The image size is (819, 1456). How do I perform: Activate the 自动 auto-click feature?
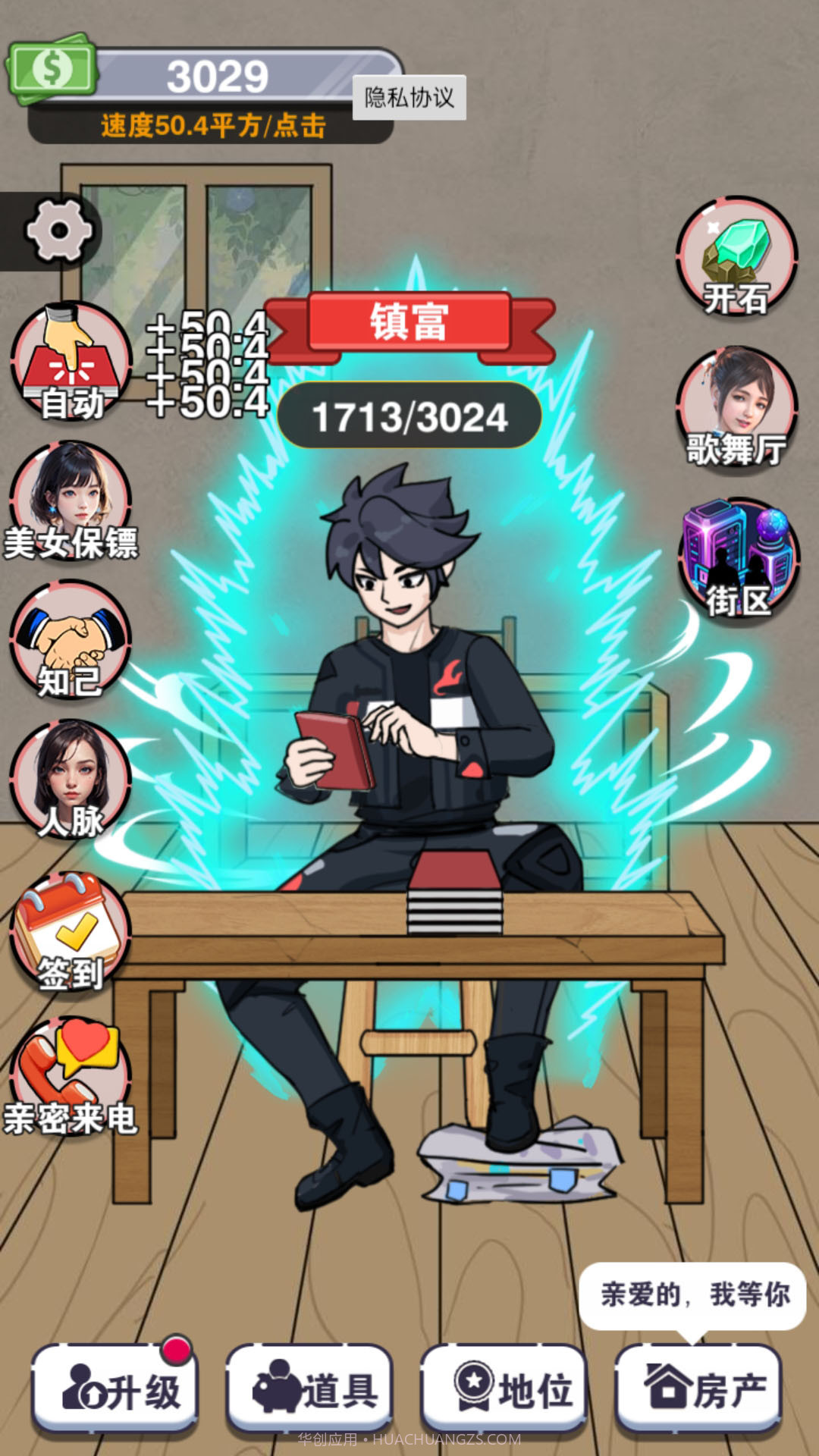tap(71, 362)
